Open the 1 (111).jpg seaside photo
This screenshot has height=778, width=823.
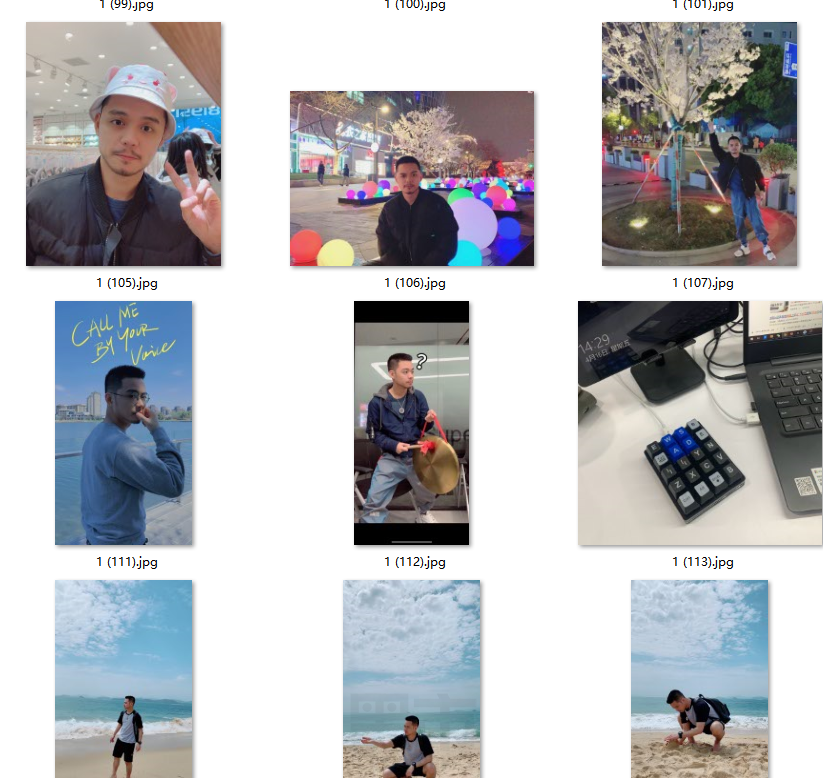tap(123, 423)
